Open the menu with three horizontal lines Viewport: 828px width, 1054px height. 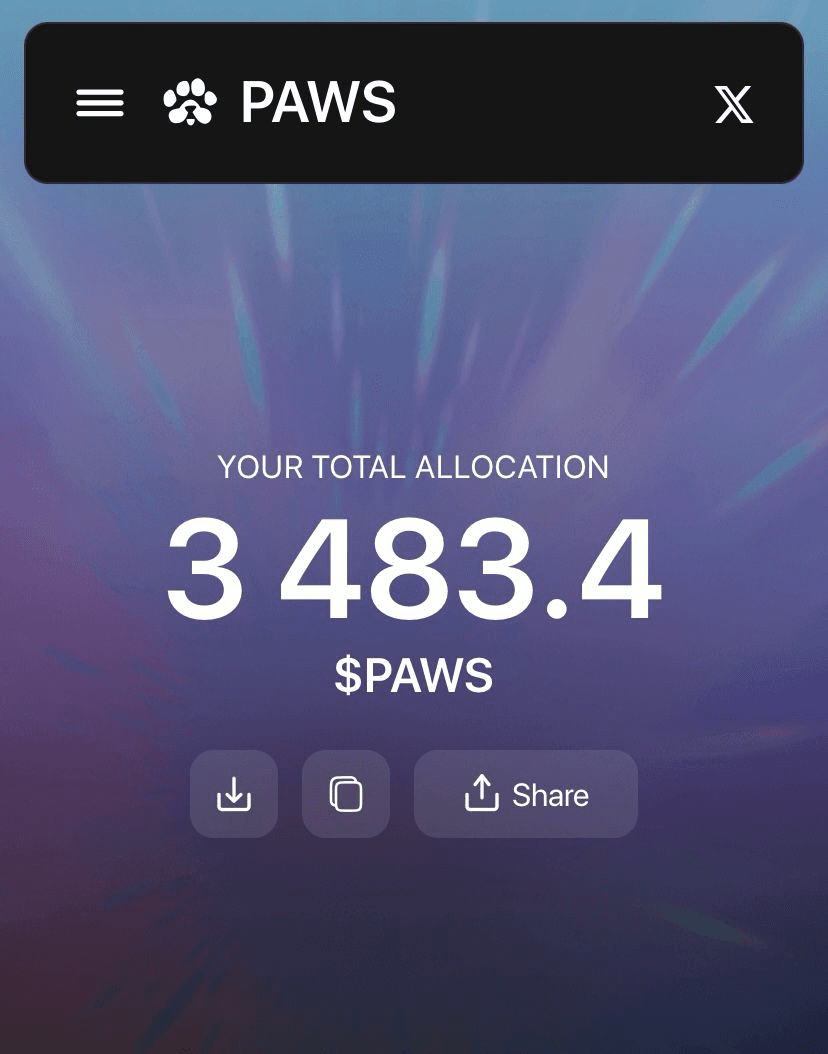[x=98, y=103]
